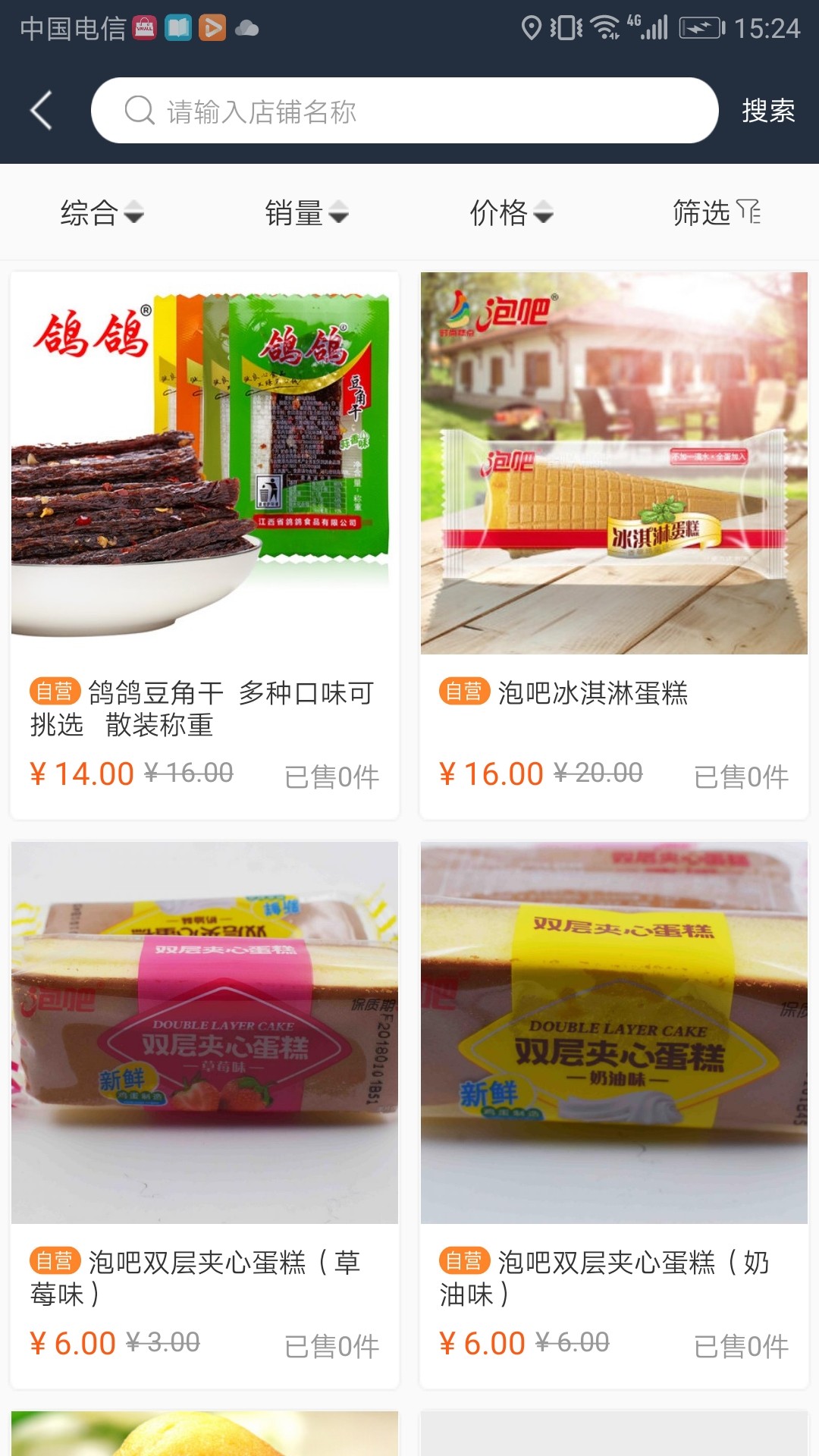Sort products by 销量
Viewport: 819px width, 1456px height.
pyautogui.click(x=306, y=213)
